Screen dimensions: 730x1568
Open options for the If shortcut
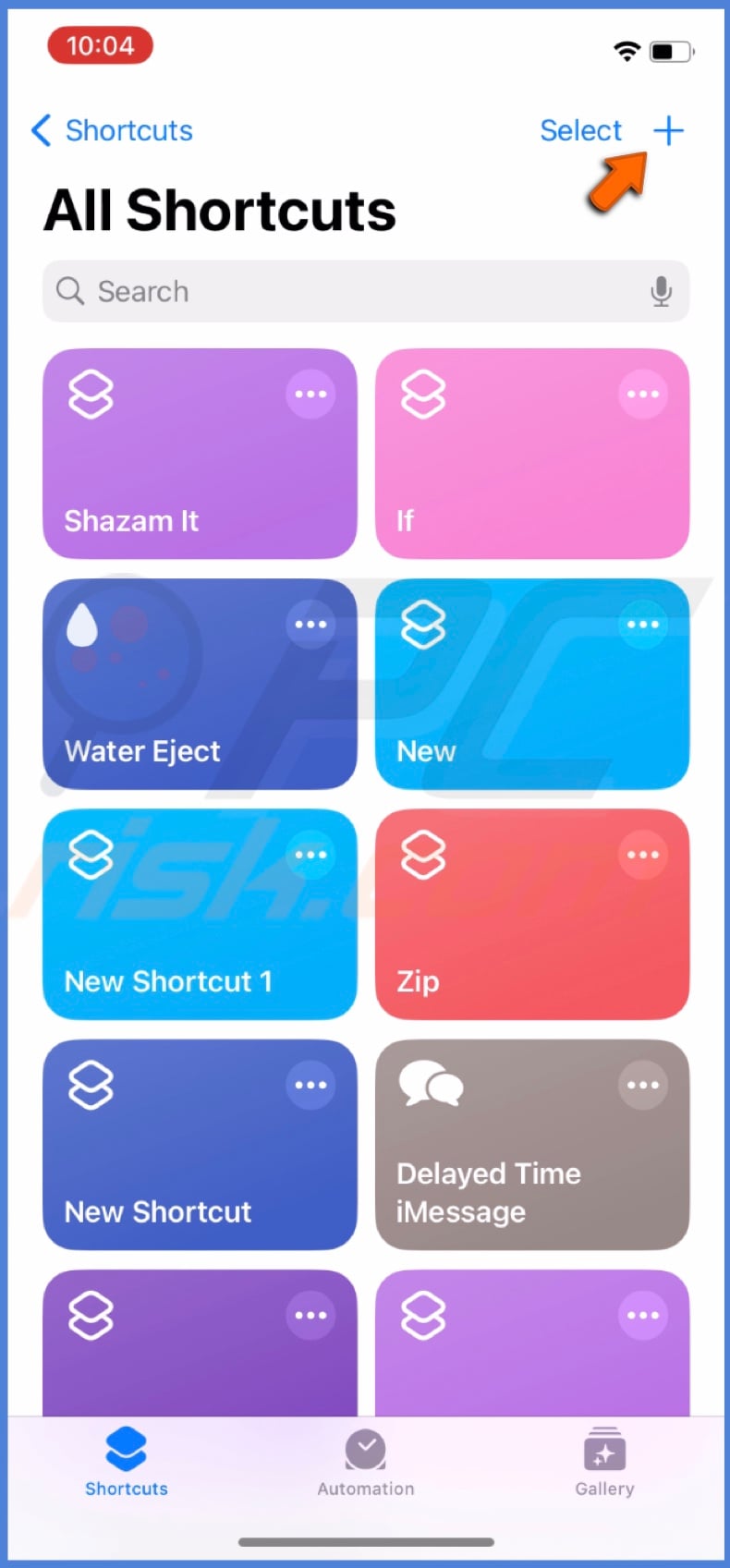[642, 394]
